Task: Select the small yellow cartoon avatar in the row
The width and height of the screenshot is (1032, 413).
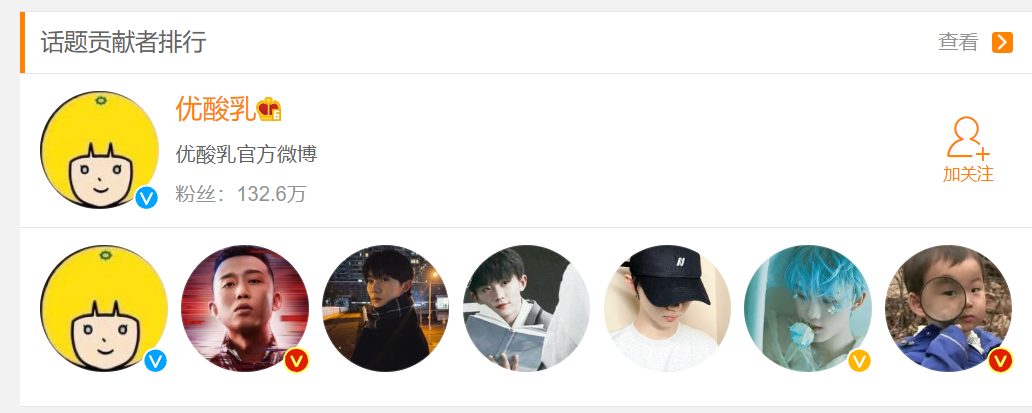Action: click(x=103, y=309)
